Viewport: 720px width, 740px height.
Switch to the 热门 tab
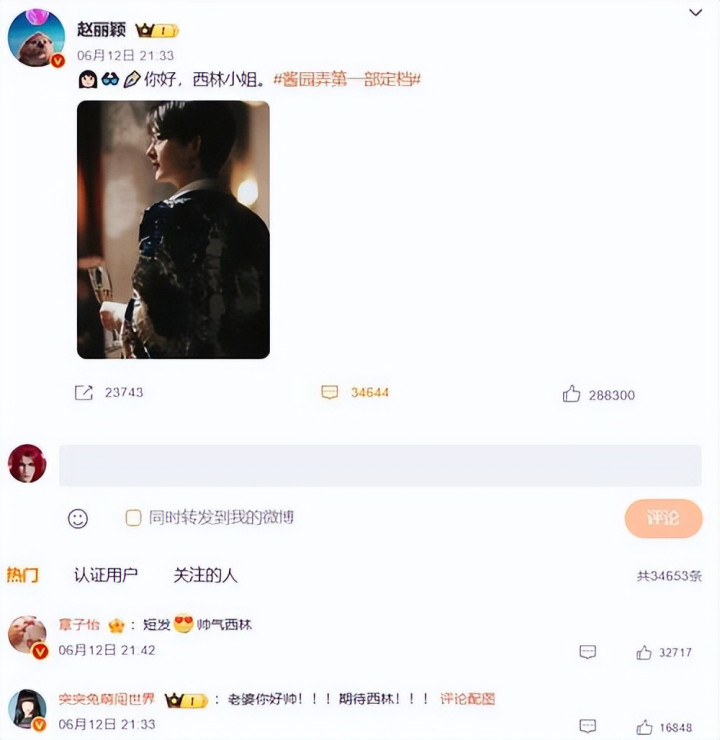point(22,575)
